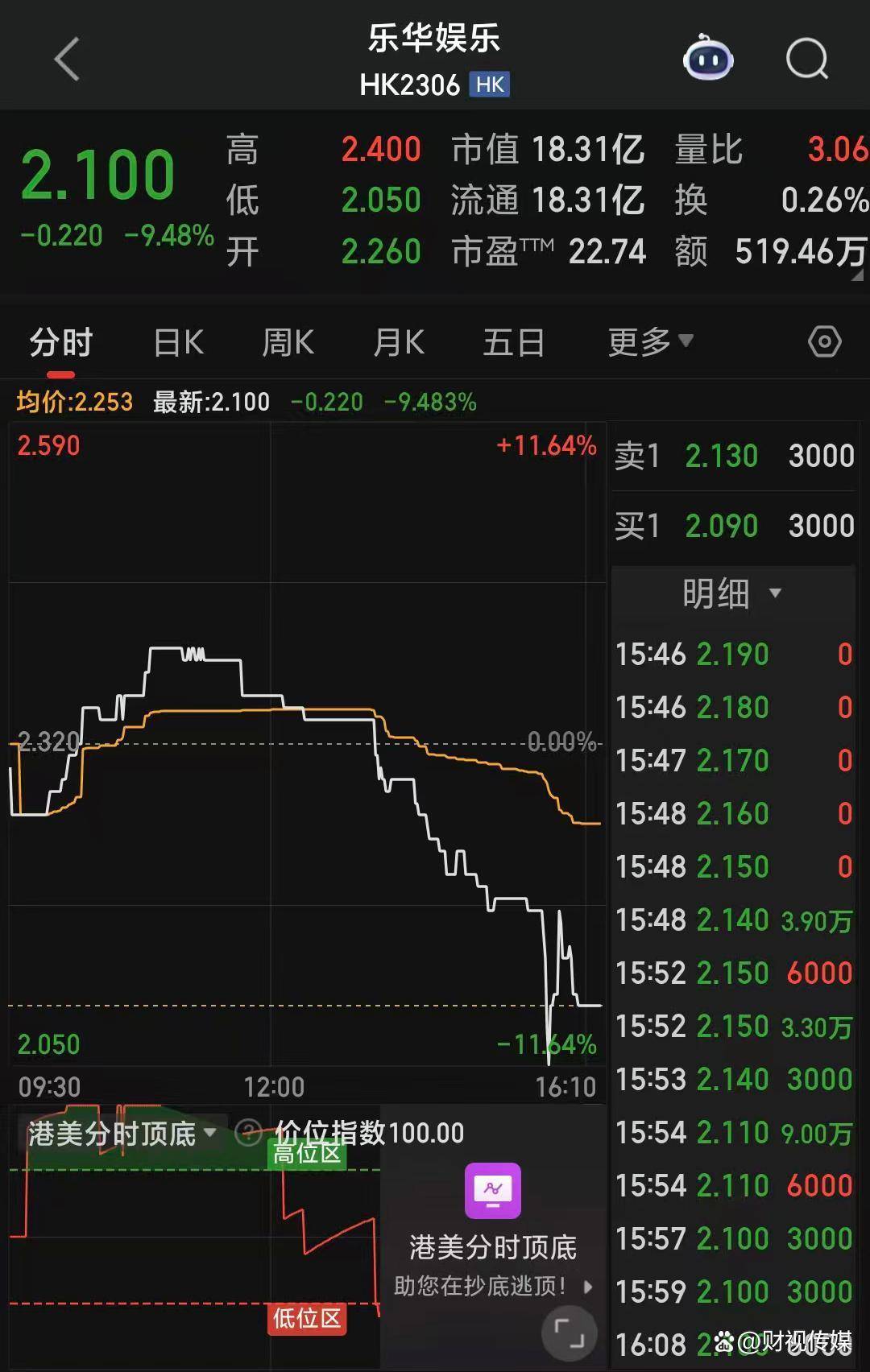Screen dimensions: 870x1372
Task: Expand the chart to full screen
Action: tap(569, 1333)
